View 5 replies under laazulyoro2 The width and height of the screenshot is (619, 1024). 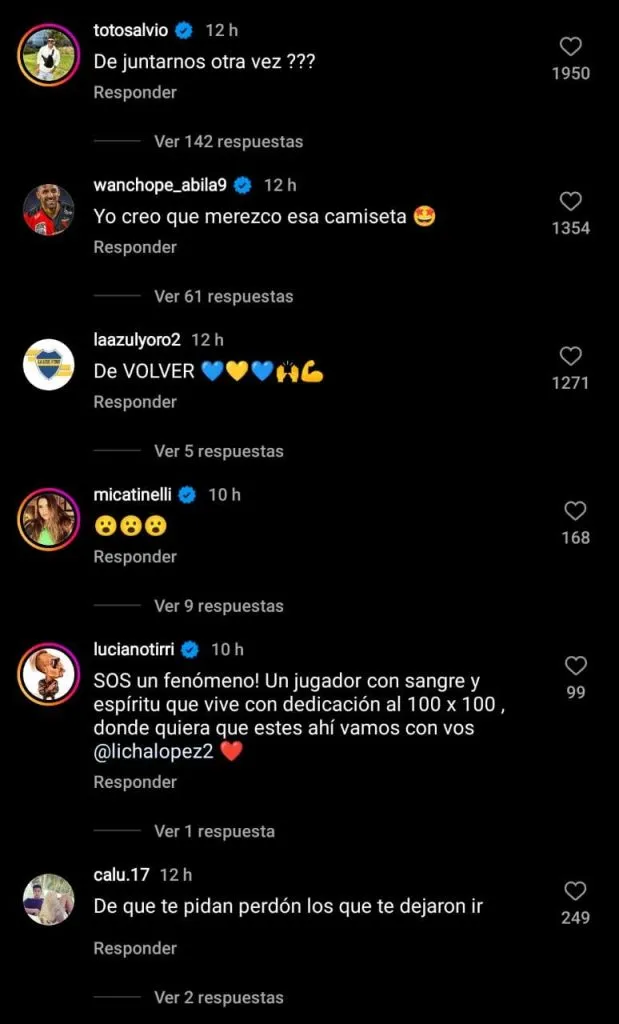[218, 452]
